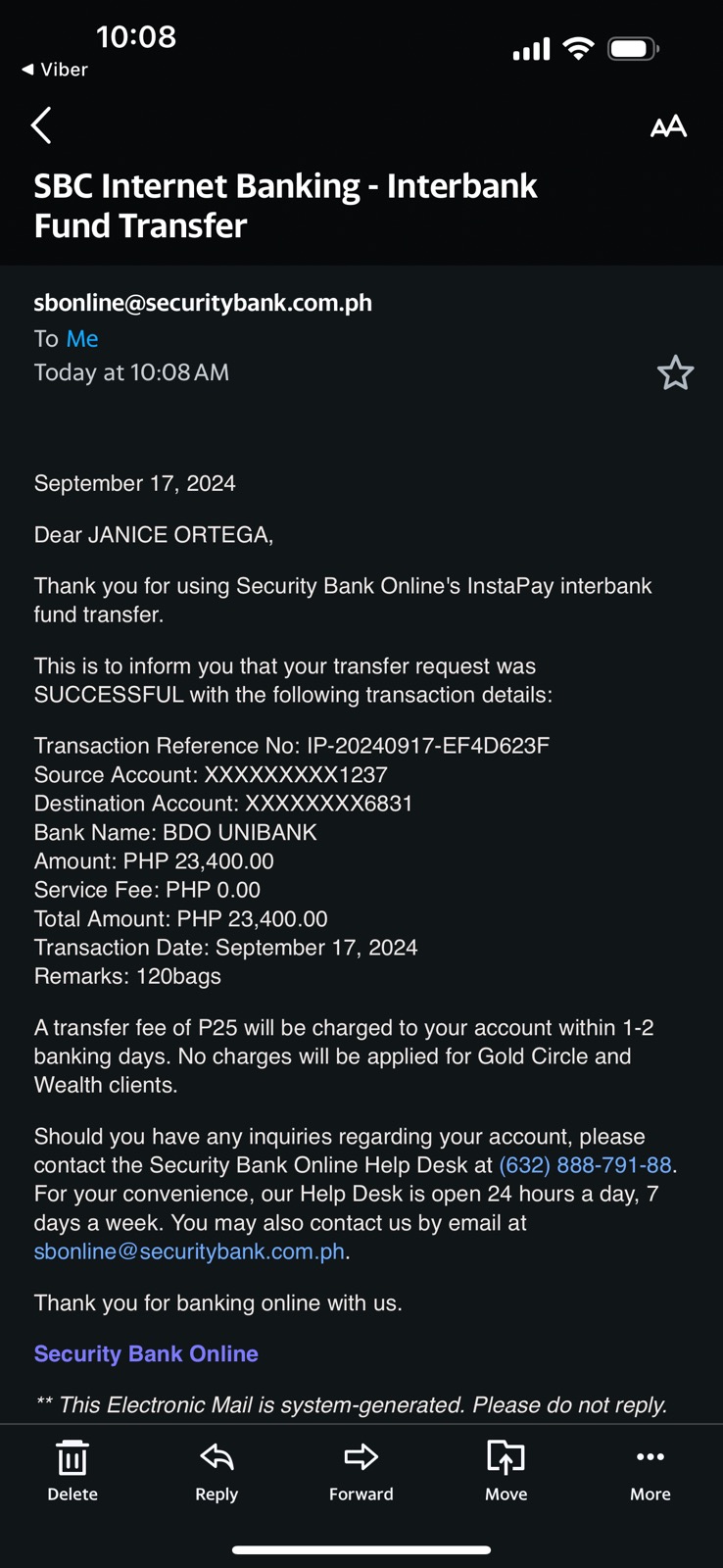Open the Security Bank Online link
The height and width of the screenshot is (1568, 723).
[146, 1353]
